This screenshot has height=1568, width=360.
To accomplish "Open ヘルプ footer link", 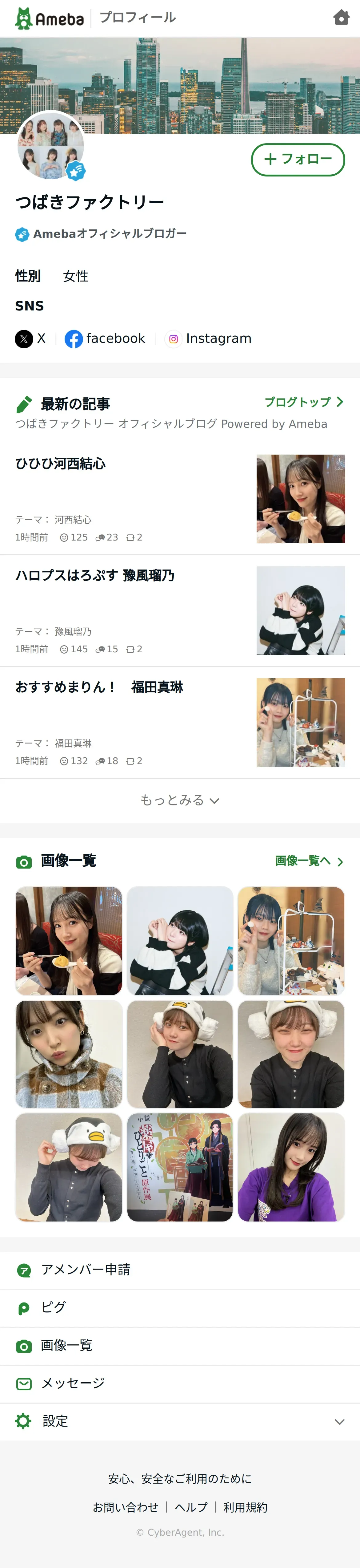I will point(191,1507).
